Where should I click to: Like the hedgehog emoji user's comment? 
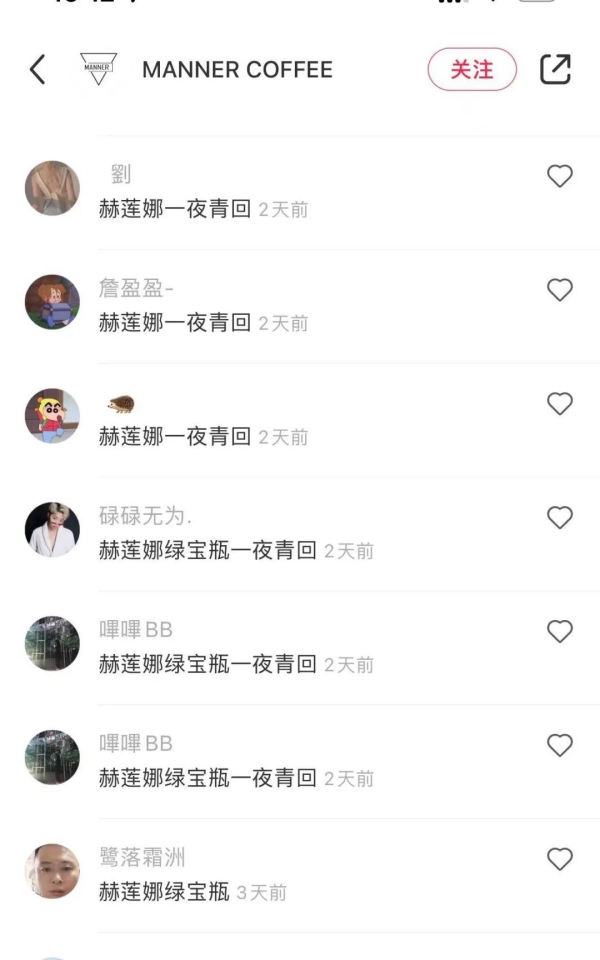(x=560, y=404)
